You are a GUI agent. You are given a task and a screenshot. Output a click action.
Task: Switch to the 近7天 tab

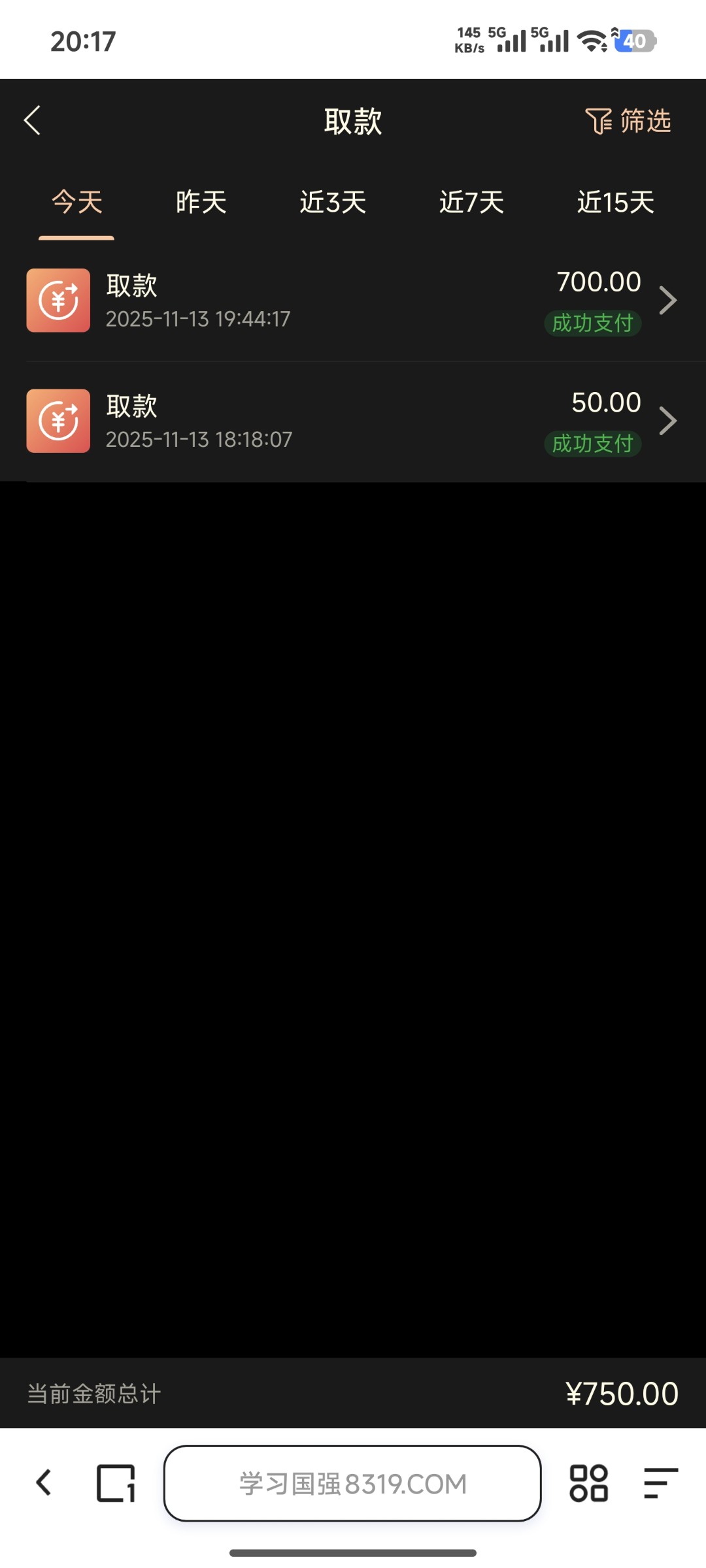click(471, 203)
